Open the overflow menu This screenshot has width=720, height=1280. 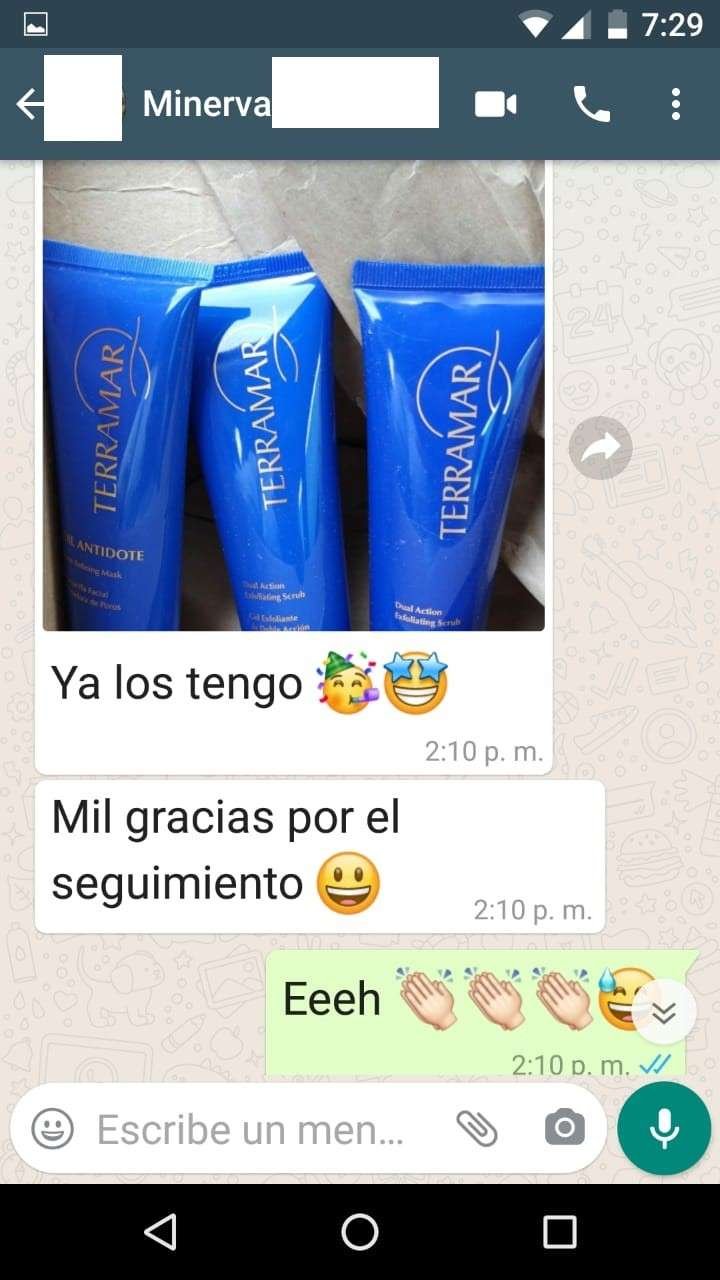click(676, 104)
